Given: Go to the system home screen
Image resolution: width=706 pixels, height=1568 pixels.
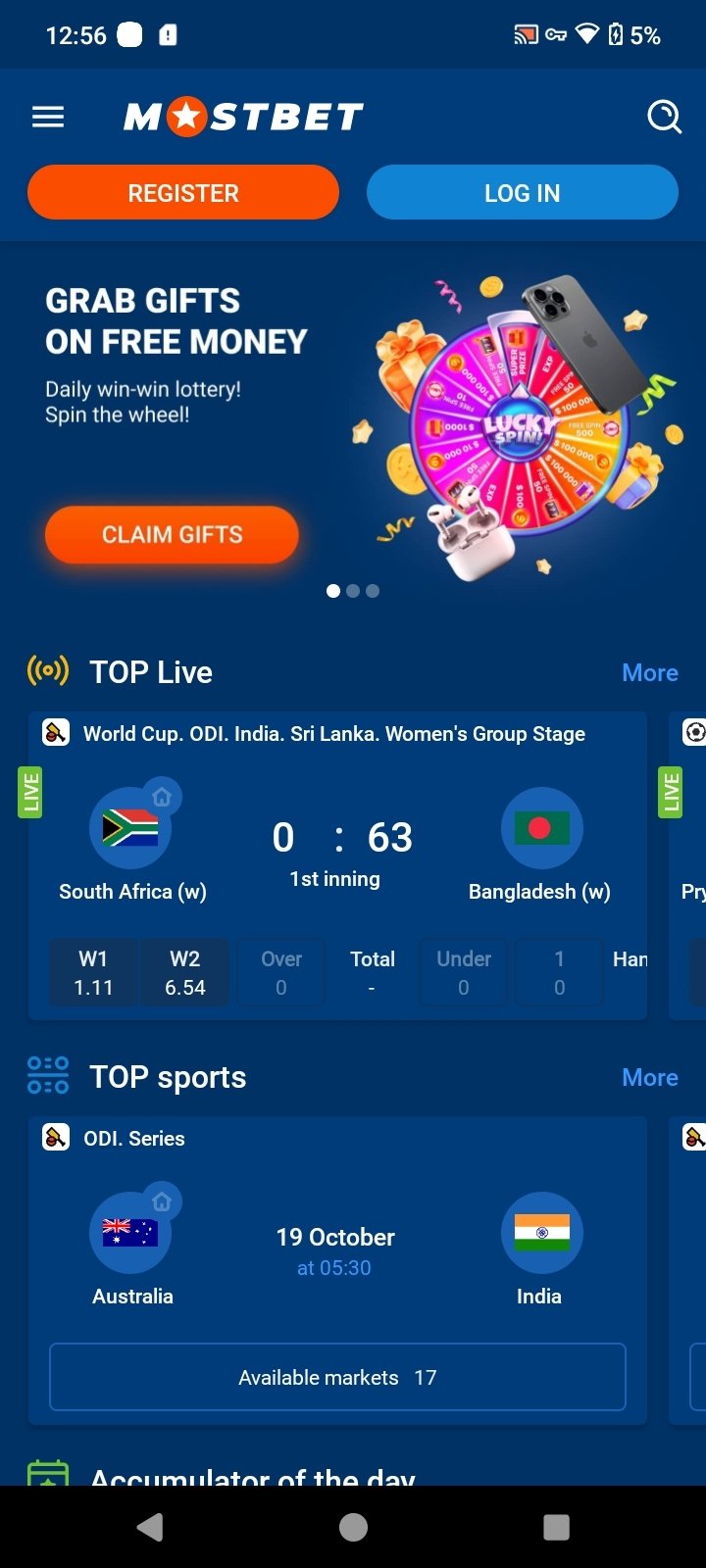Looking at the screenshot, I should [x=353, y=1527].
